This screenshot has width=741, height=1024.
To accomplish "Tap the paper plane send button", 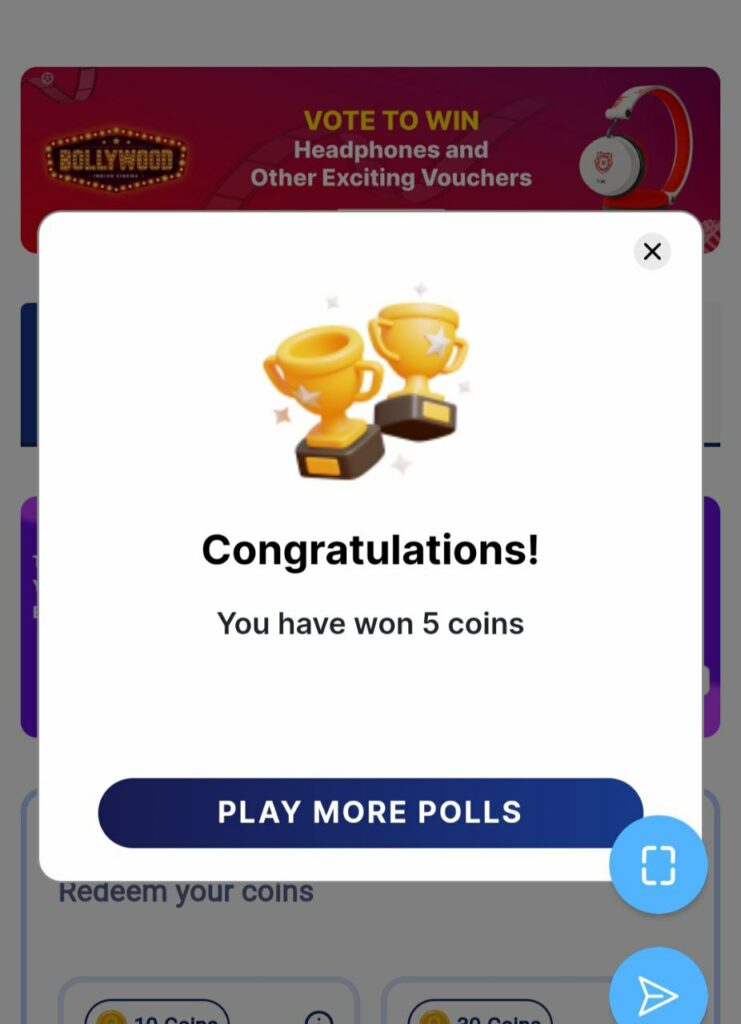I will pyautogui.click(x=658, y=993).
